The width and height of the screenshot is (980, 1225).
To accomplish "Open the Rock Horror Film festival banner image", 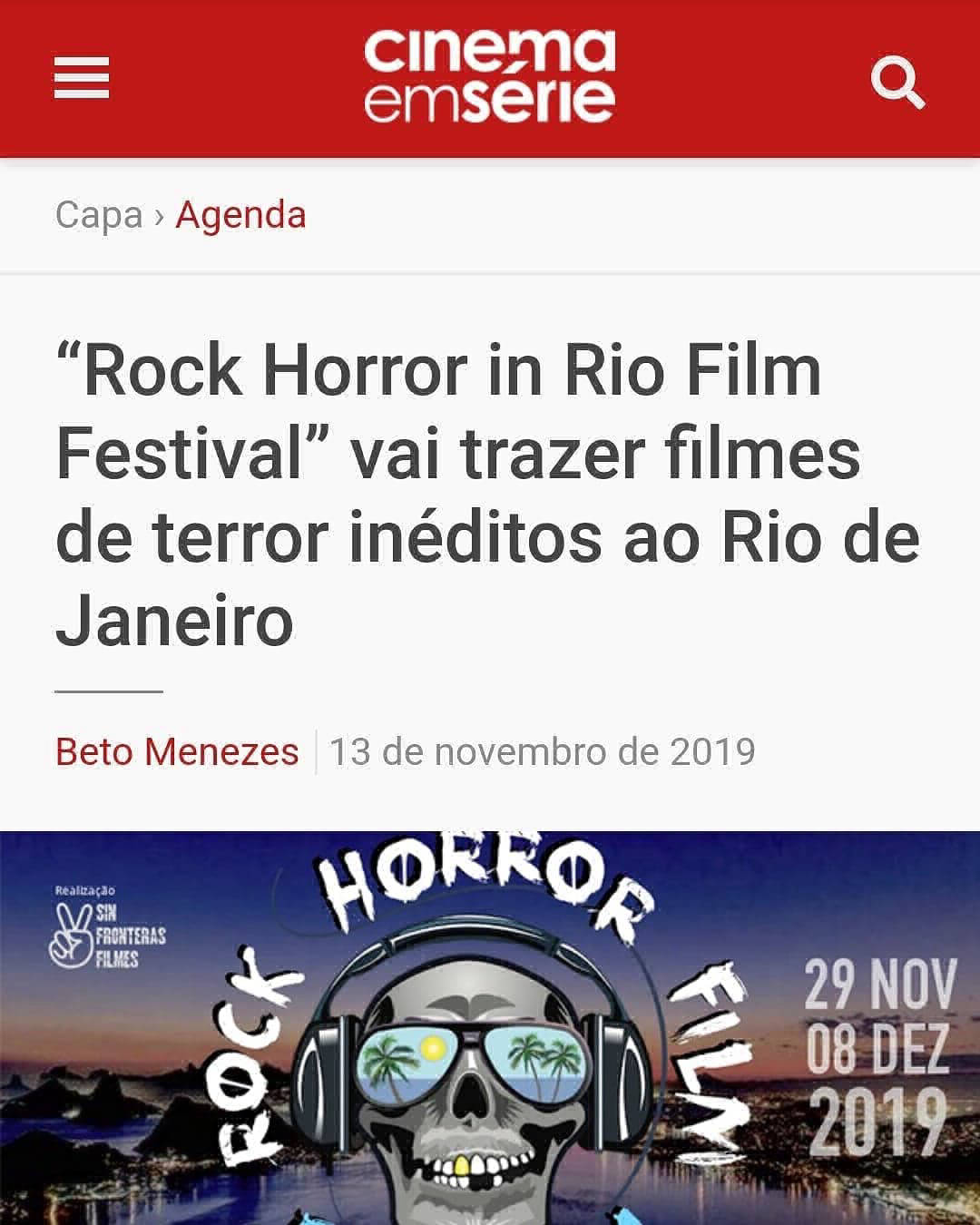I will click(490, 1027).
